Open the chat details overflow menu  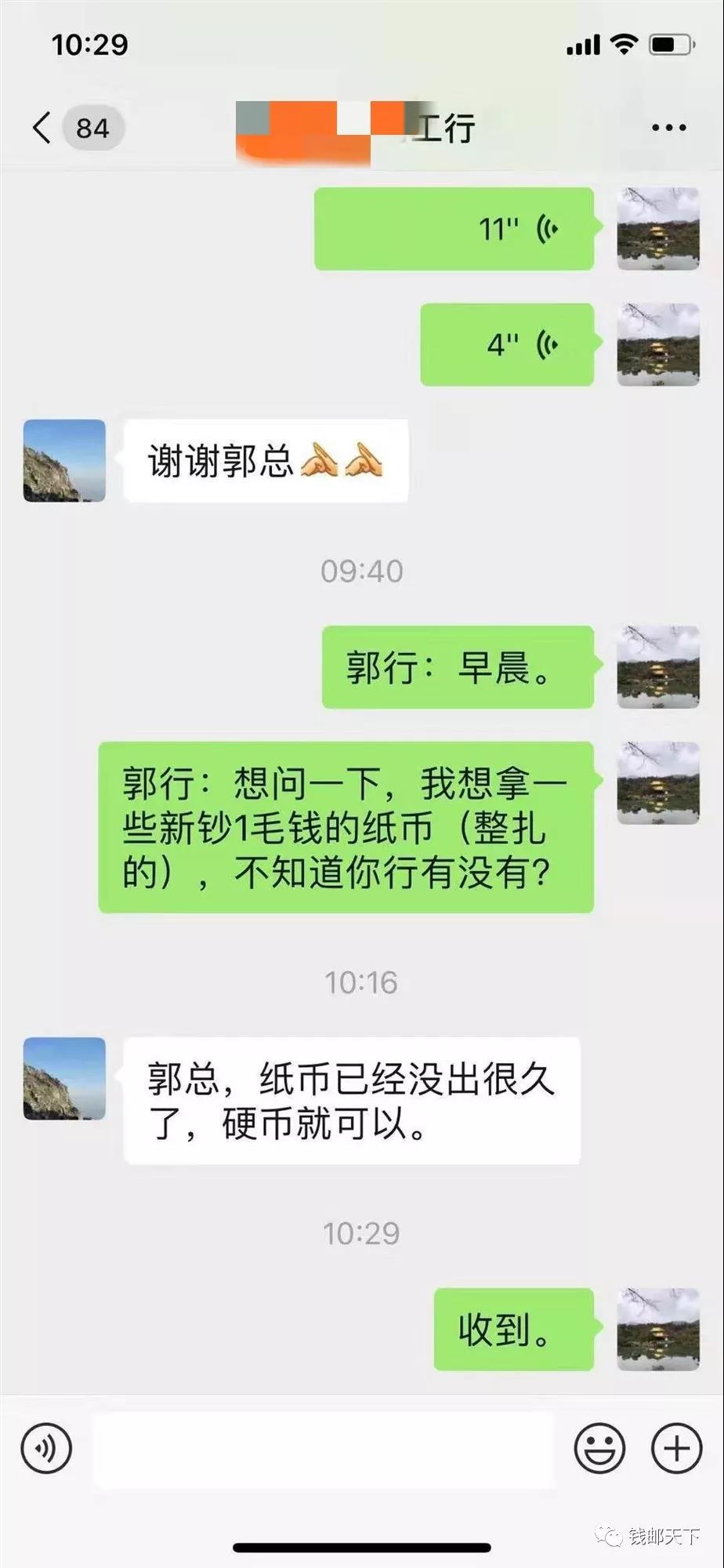click(668, 128)
